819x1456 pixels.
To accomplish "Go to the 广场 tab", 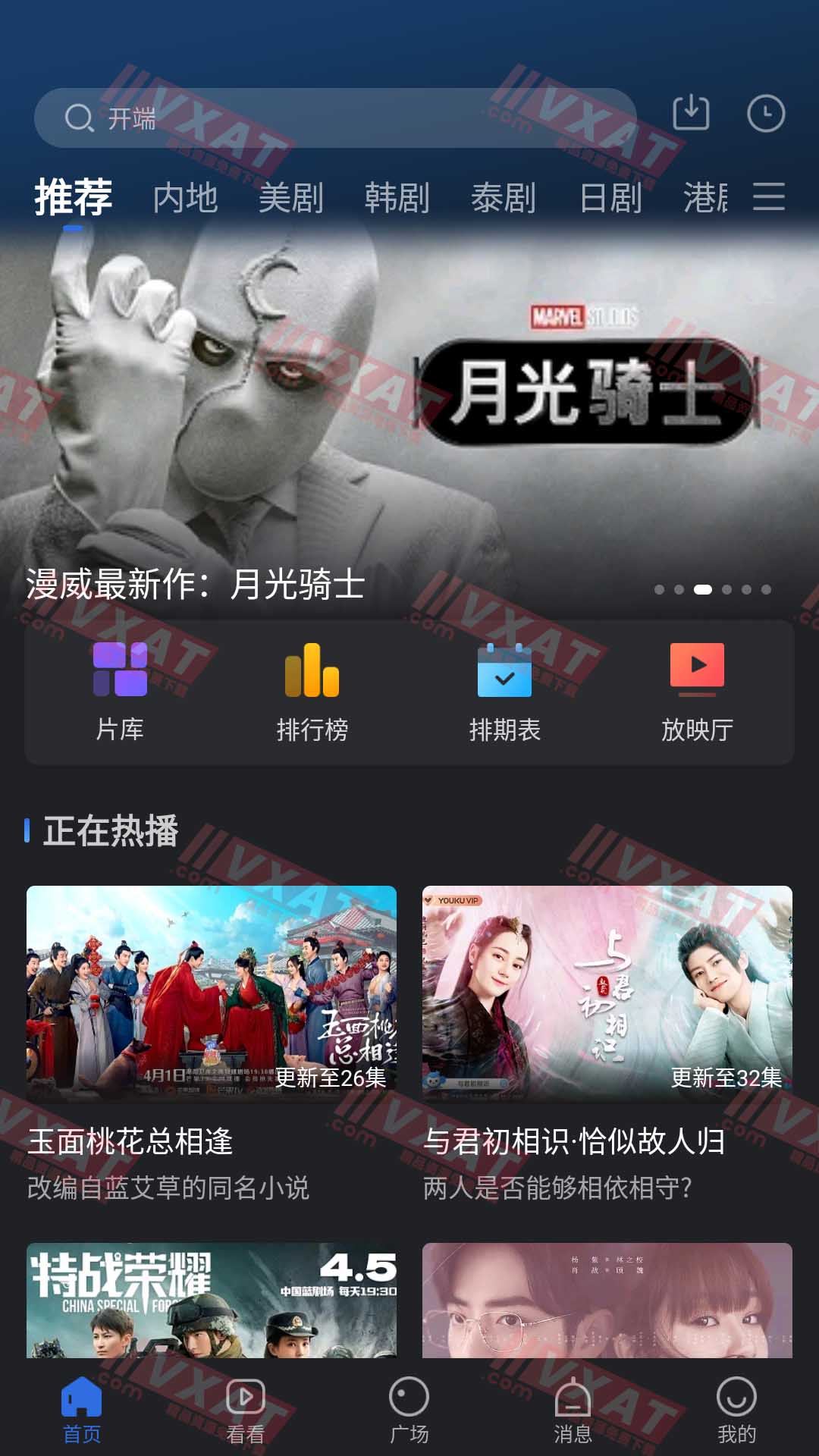I will click(x=409, y=1410).
